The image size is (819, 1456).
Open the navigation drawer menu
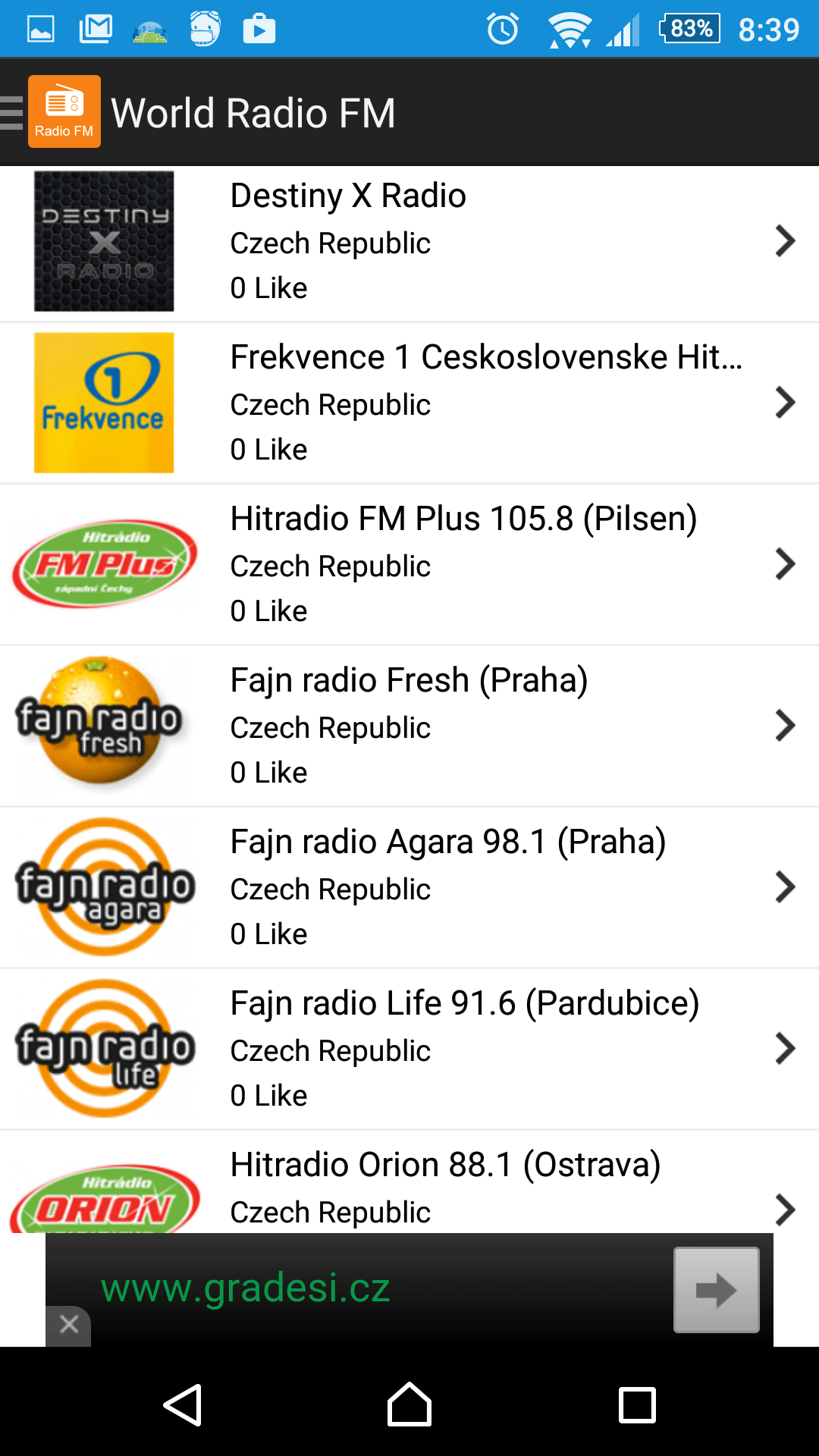(x=14, y=113)
